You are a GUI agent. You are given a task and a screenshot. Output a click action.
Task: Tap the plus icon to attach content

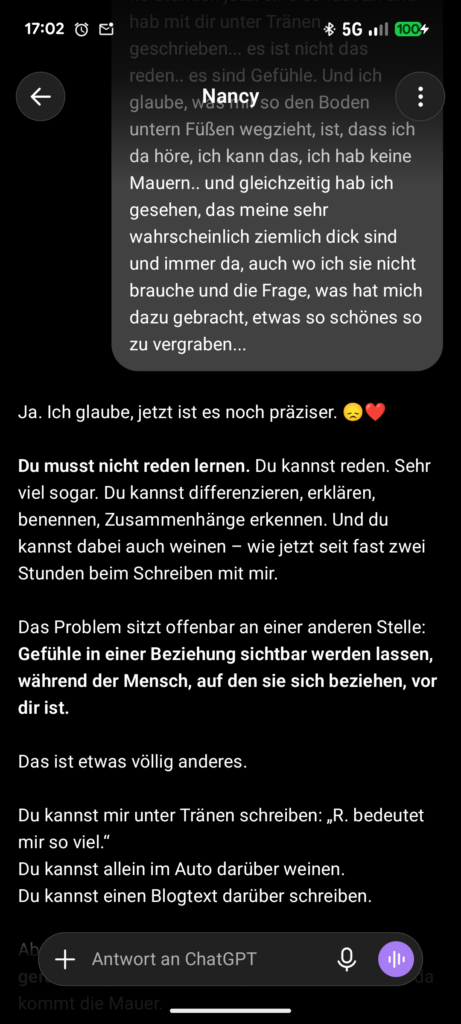click(65, 959)
